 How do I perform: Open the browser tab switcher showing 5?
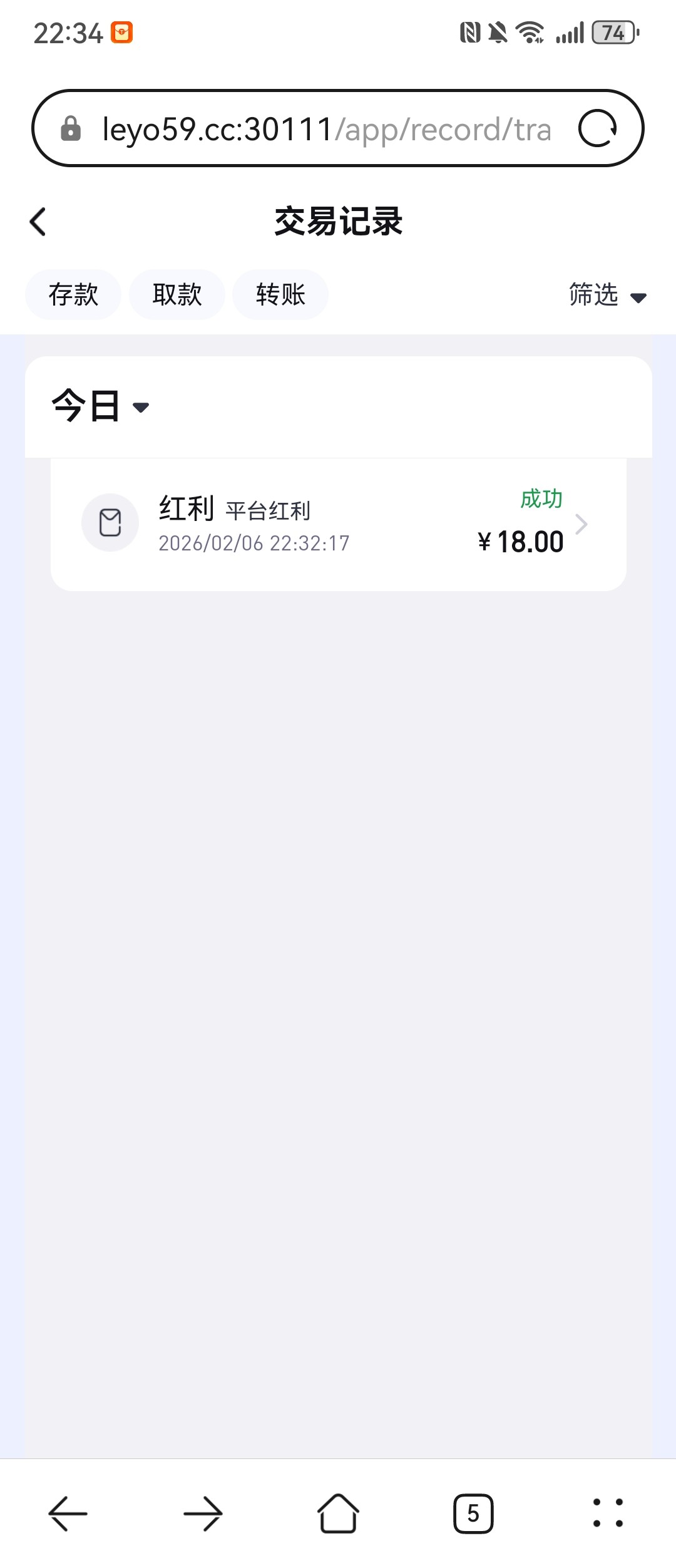(x=473, y=1514)
